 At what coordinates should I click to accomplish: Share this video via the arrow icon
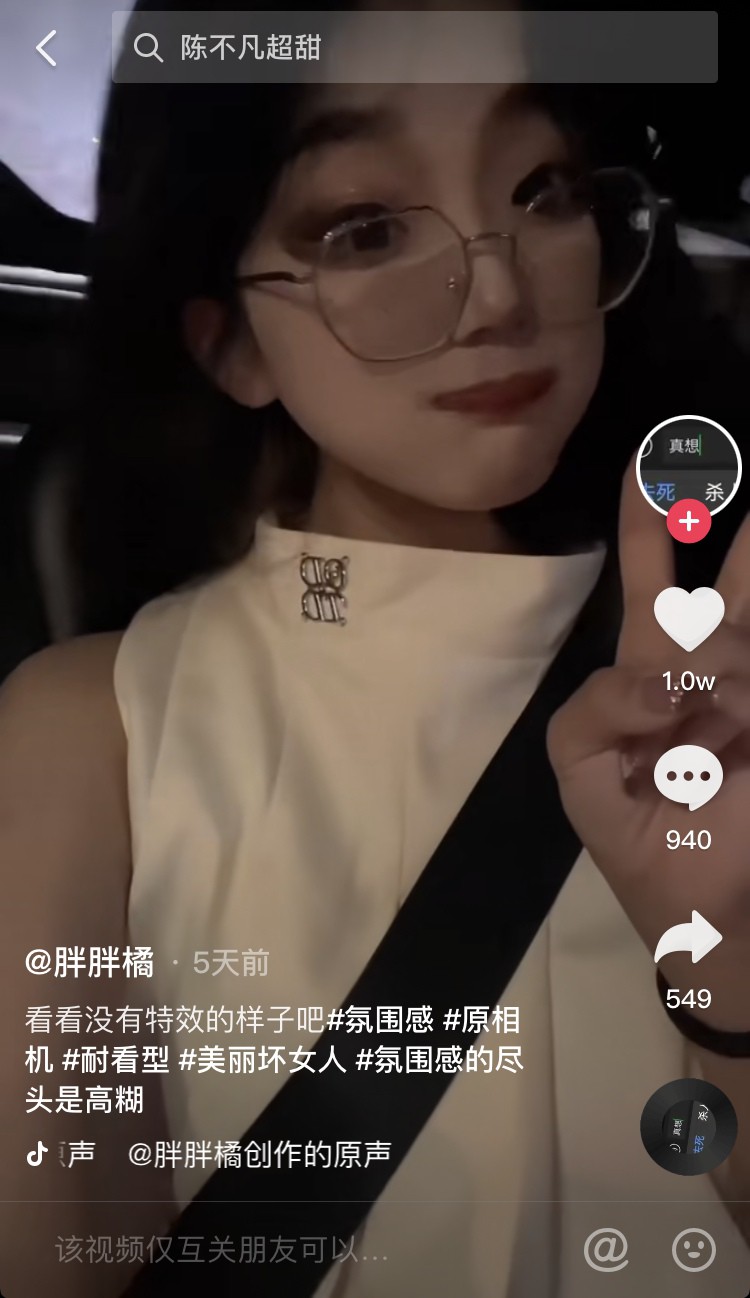pyautogui.click(x=688, y=940)
